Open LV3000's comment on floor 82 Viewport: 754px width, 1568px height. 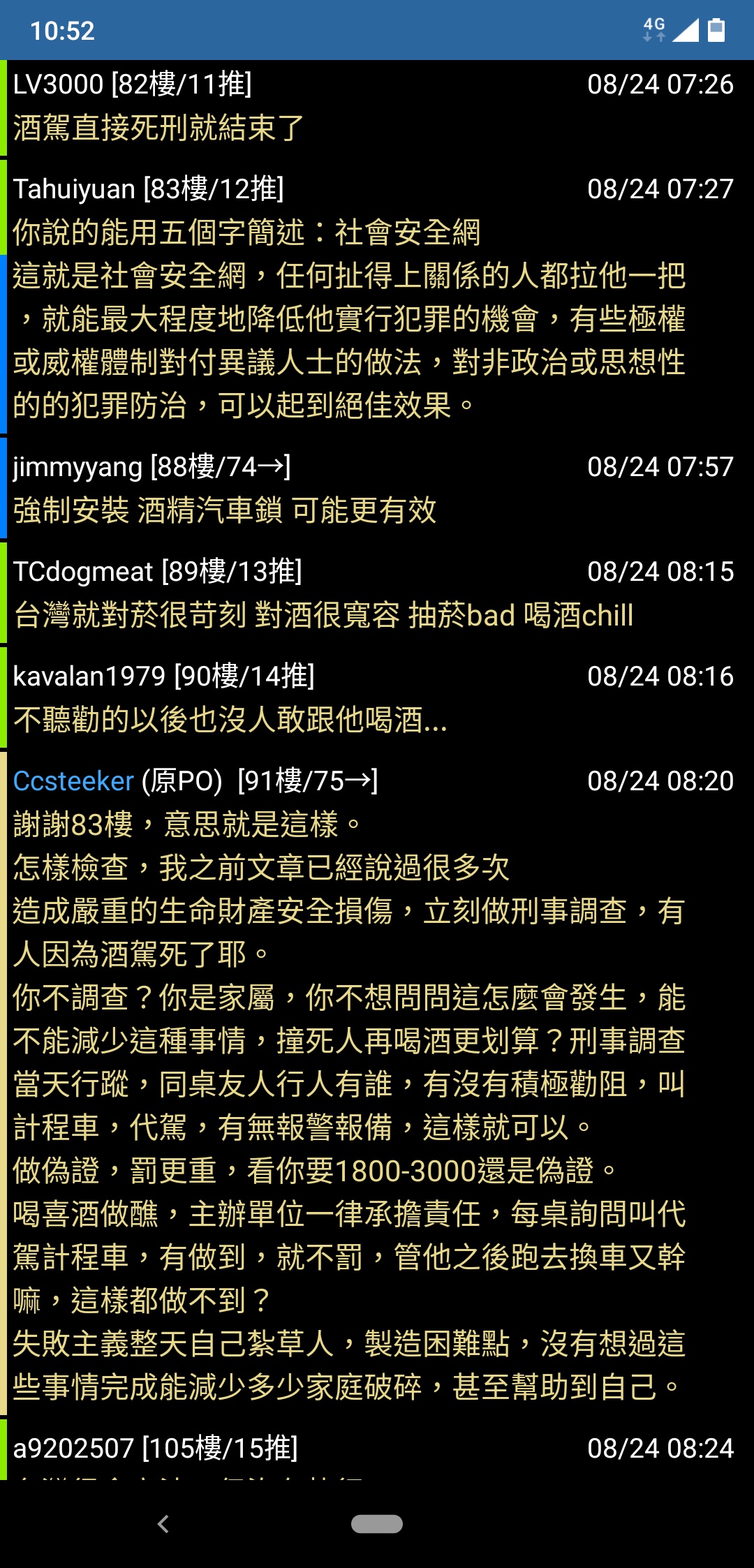coord(377,108)
